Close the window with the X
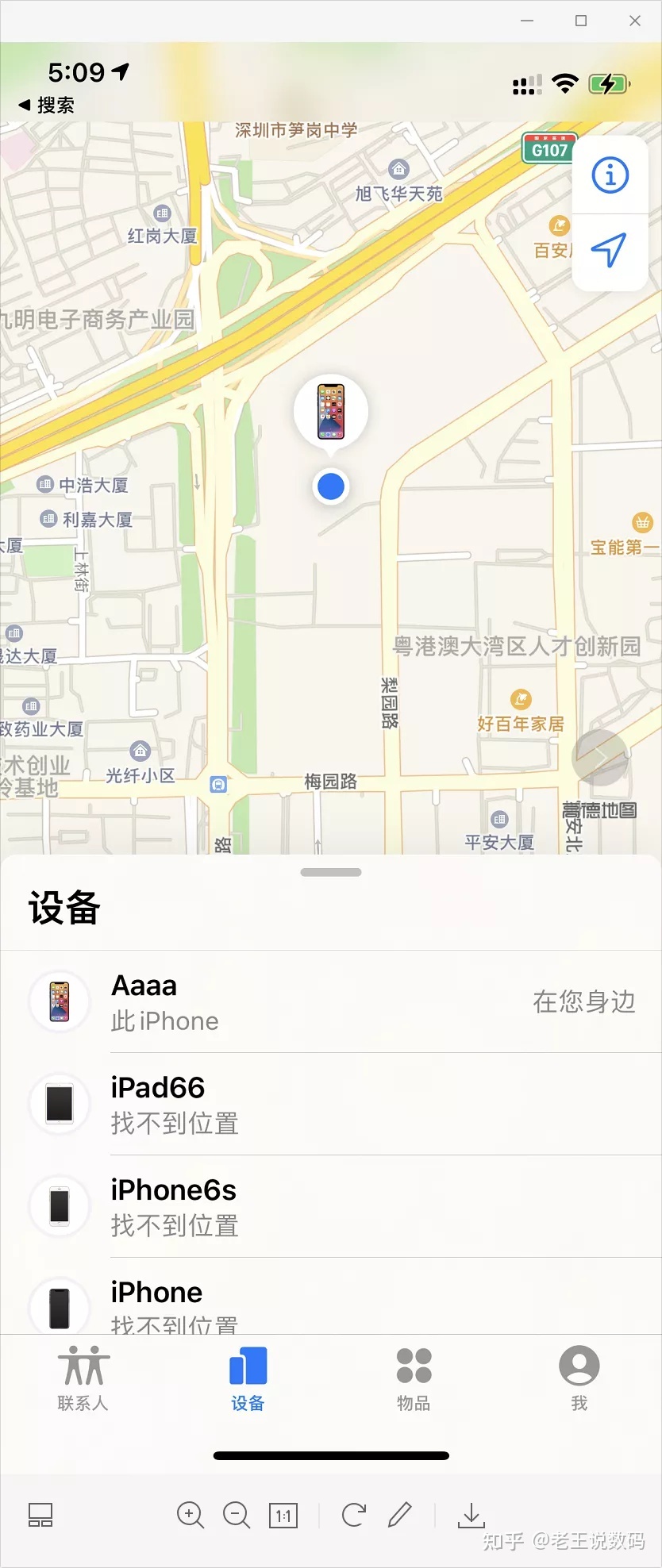The height and width of the screenshot is (1568, 662). 635,21
